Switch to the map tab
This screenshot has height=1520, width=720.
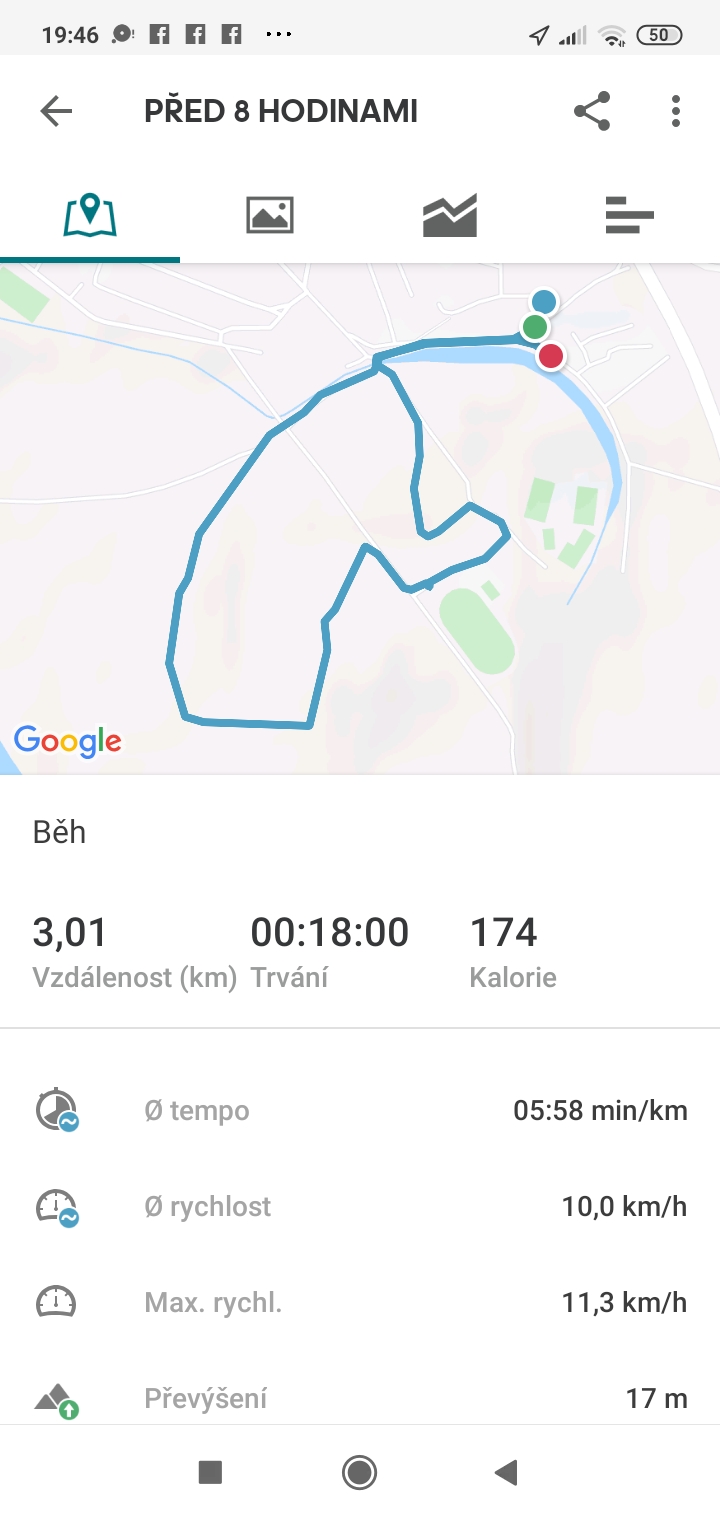coord(90,214)
